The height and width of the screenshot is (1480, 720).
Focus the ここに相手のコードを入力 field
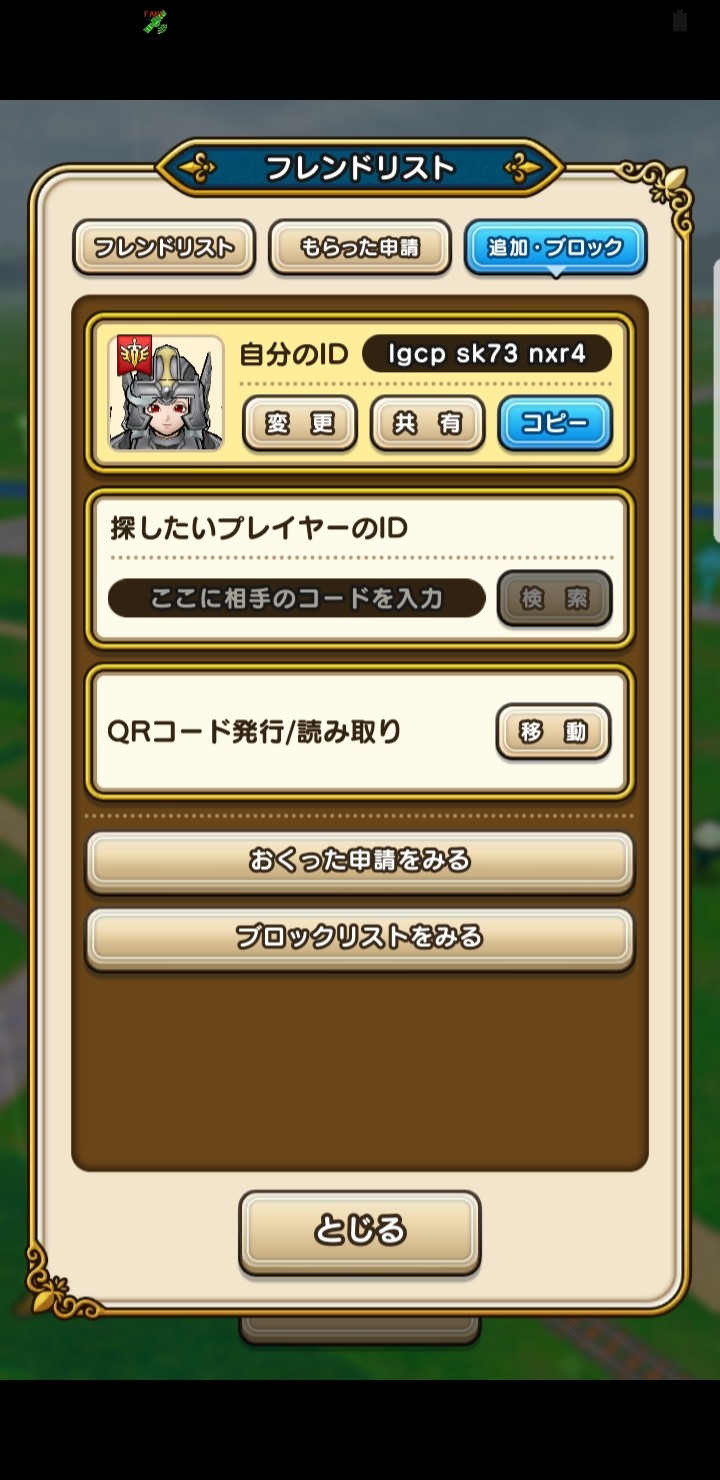(297, 598)
